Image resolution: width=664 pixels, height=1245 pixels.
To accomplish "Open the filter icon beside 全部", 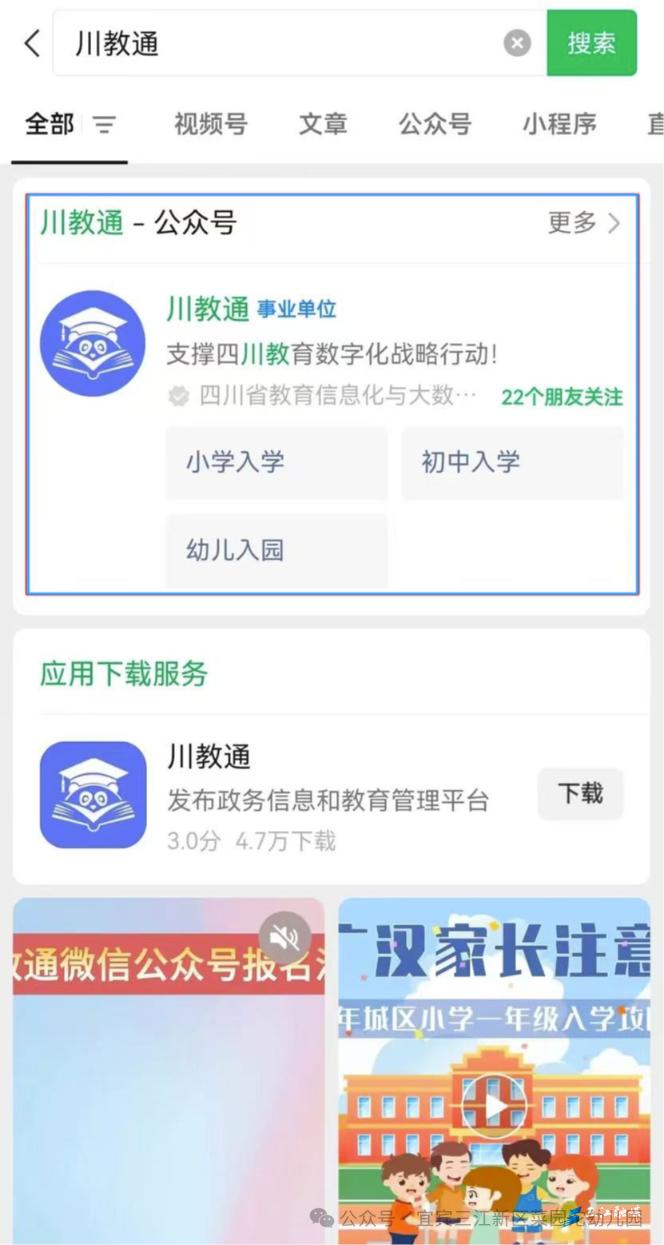I will (105, 125).
